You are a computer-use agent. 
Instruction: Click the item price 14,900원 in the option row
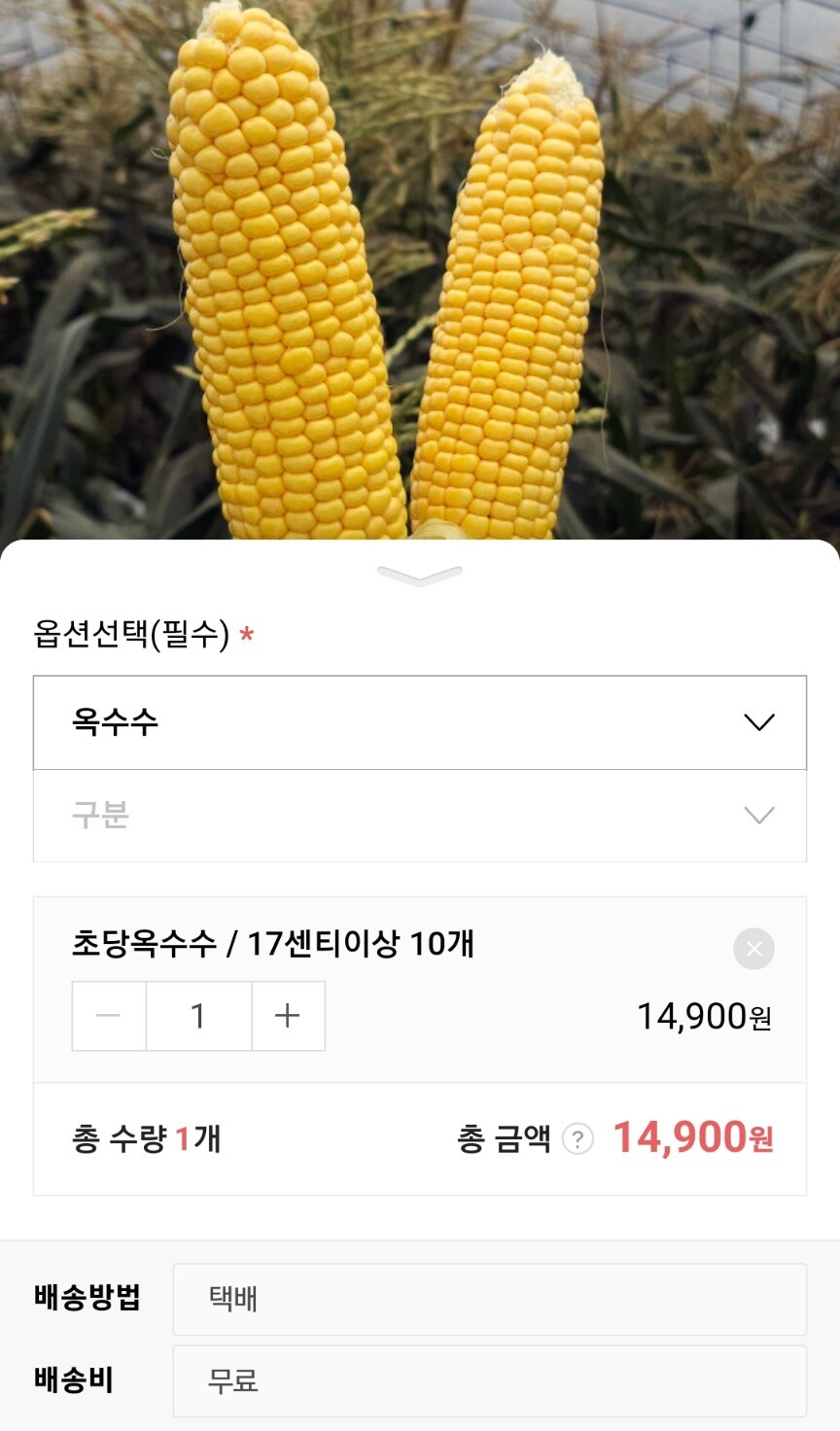tap(707, 1016)
